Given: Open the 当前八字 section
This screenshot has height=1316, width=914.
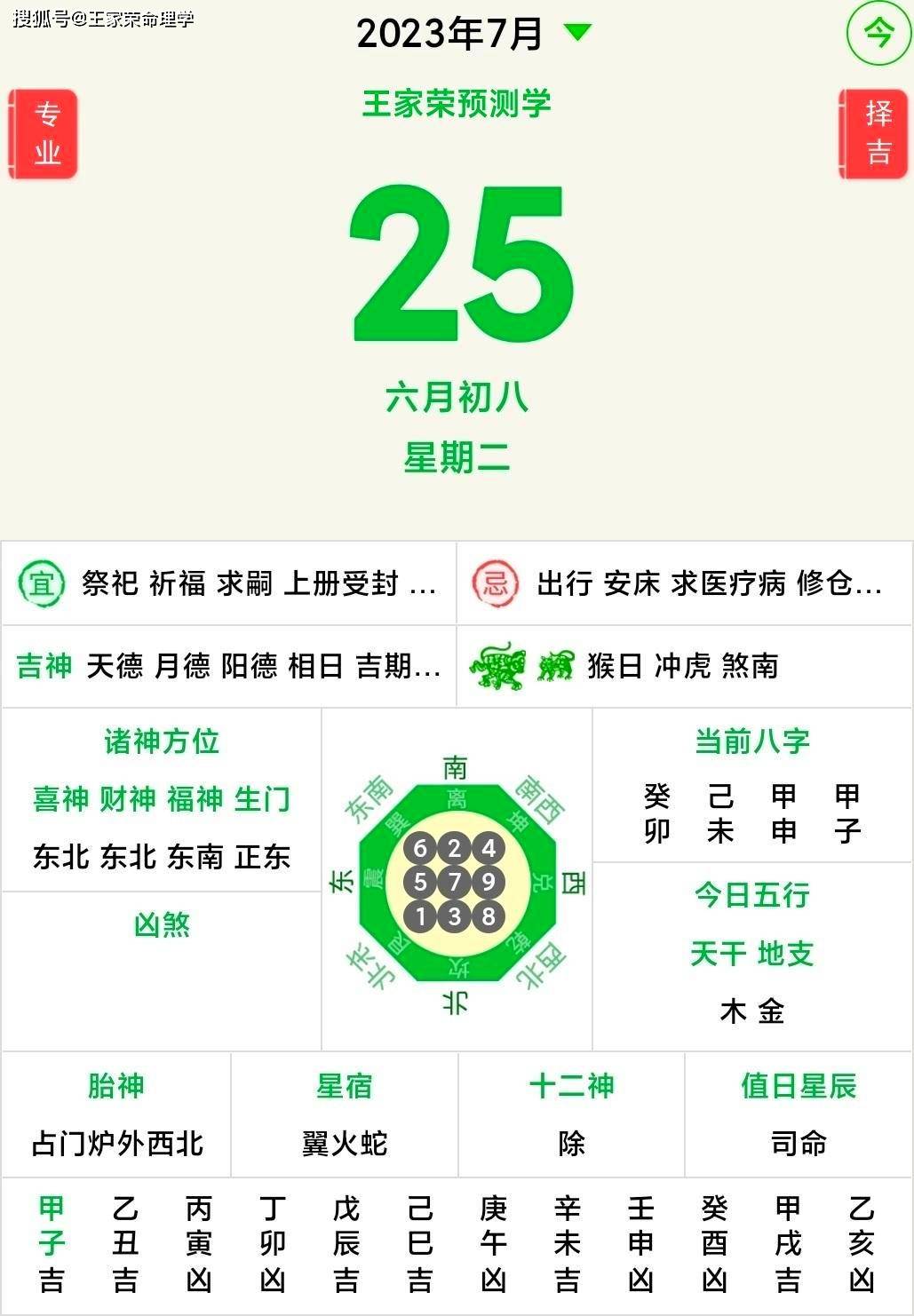Looking at the screenshot, I should click(x=751, y=786).
